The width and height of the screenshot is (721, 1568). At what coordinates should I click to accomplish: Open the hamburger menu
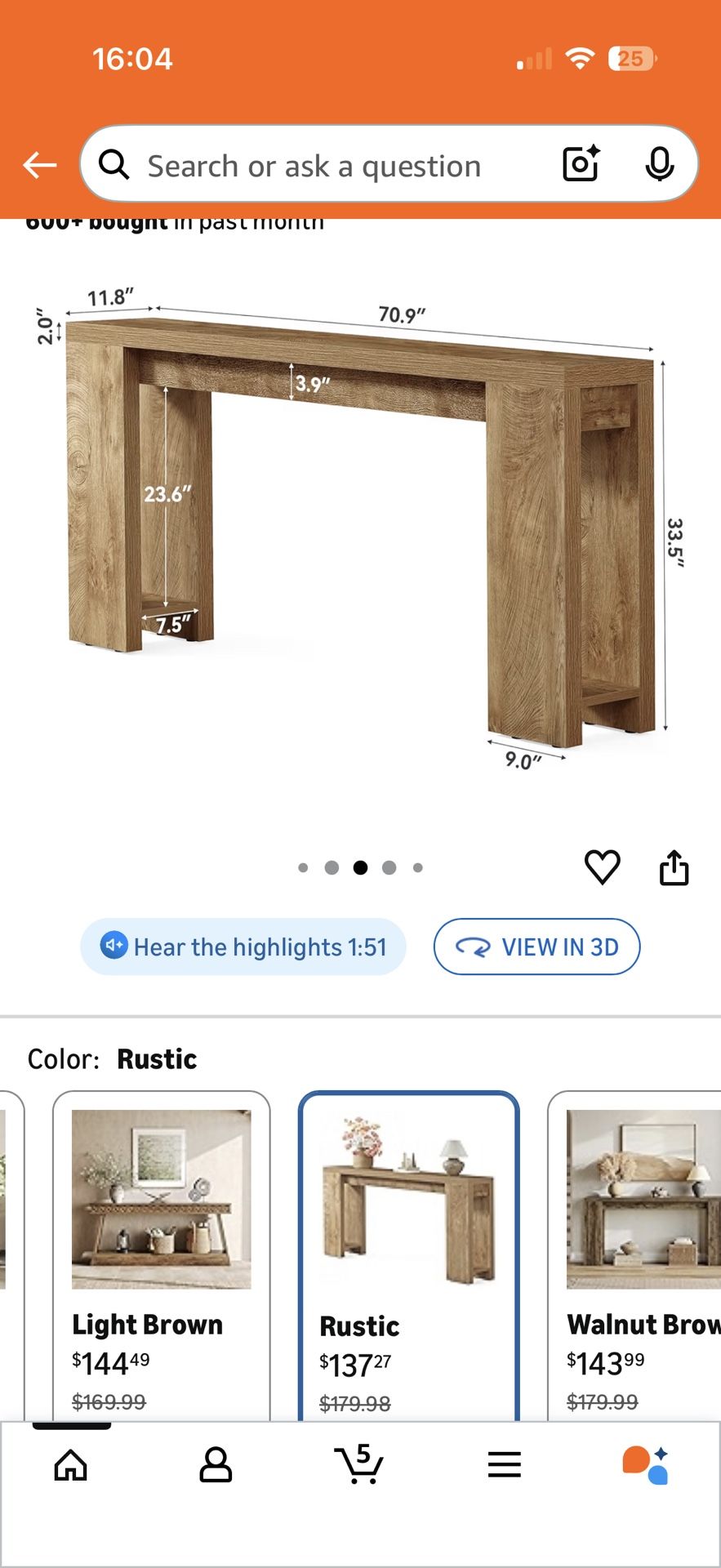(x=504, y=1464)
